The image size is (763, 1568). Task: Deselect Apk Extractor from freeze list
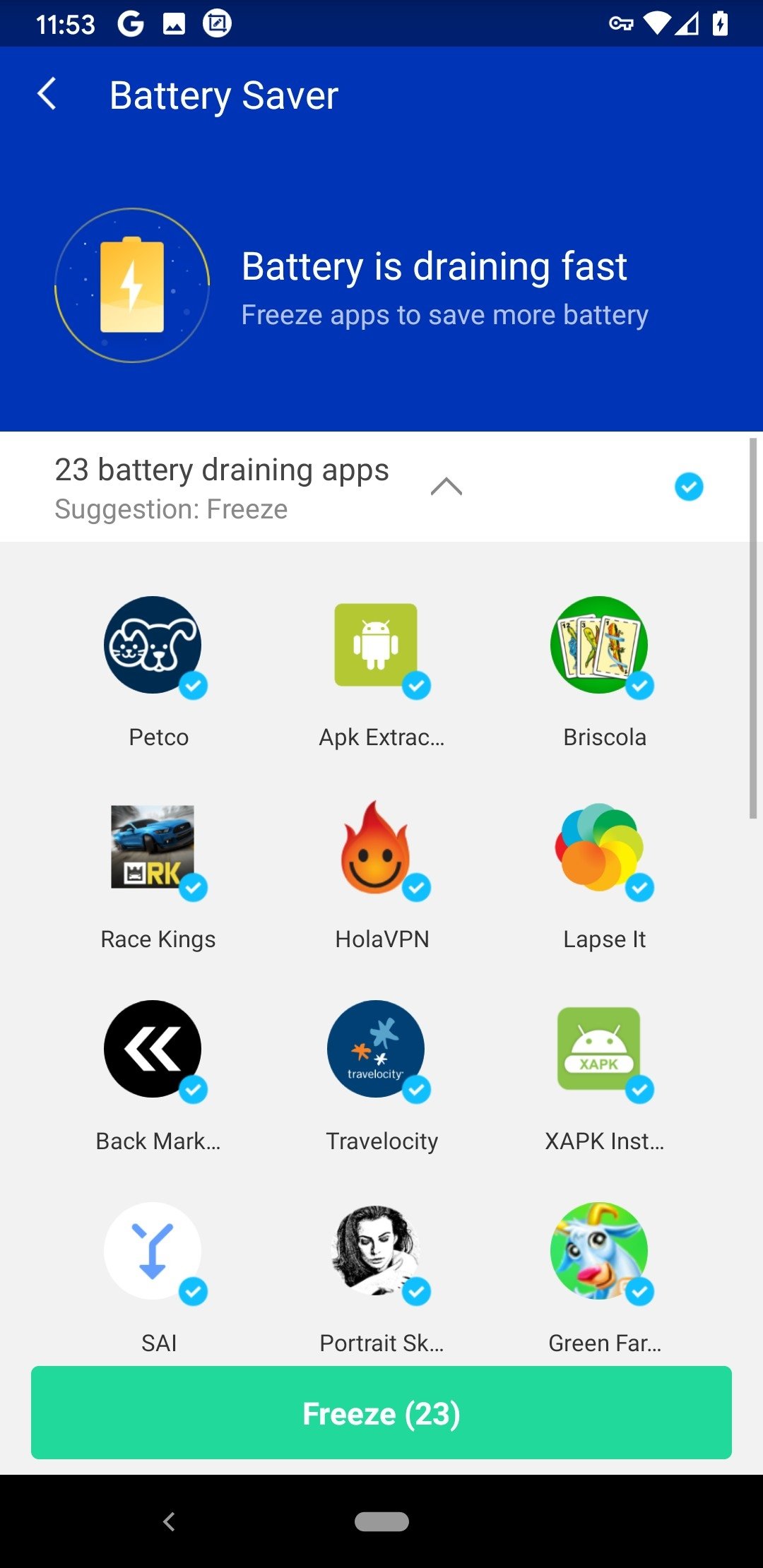click(x=416, y=685)
